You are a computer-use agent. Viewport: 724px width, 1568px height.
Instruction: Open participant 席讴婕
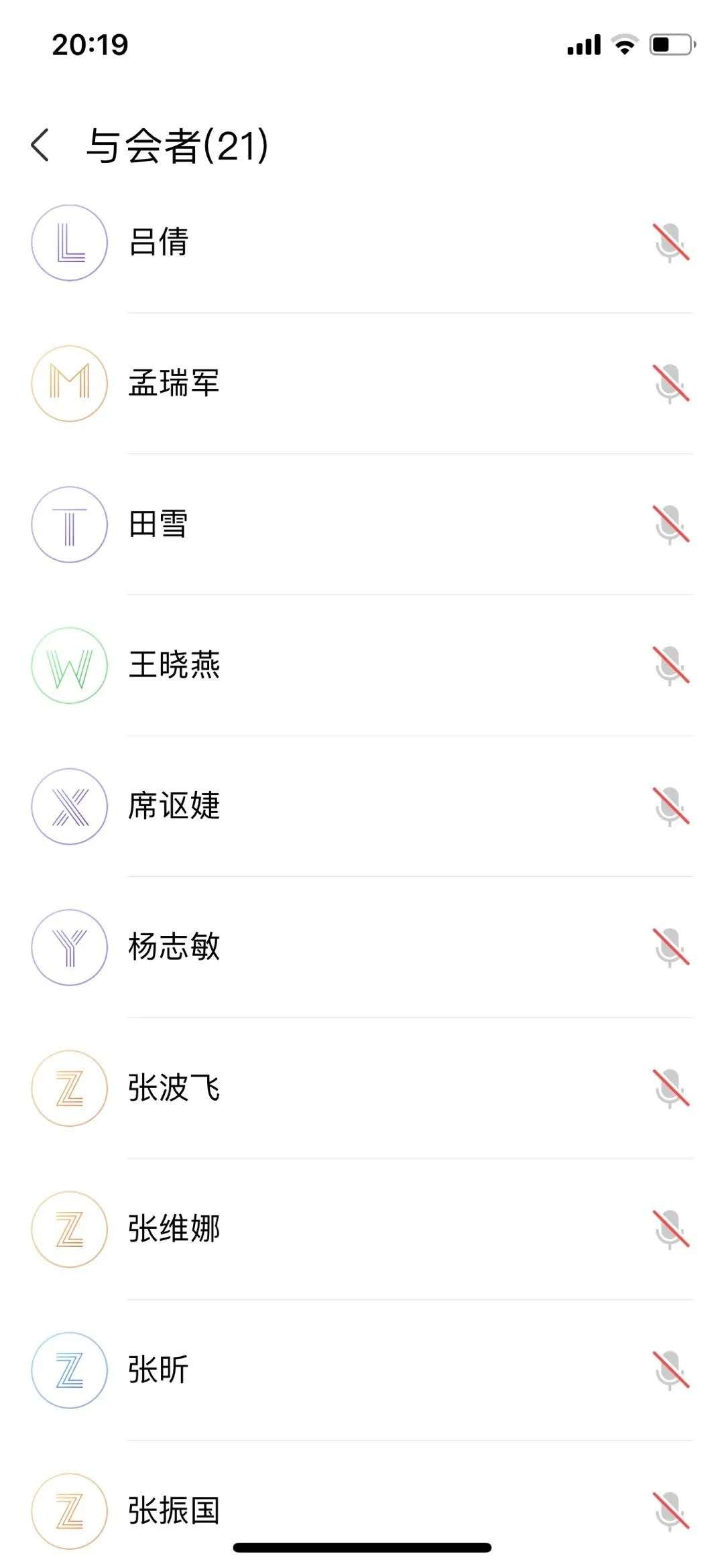(174, 806)
